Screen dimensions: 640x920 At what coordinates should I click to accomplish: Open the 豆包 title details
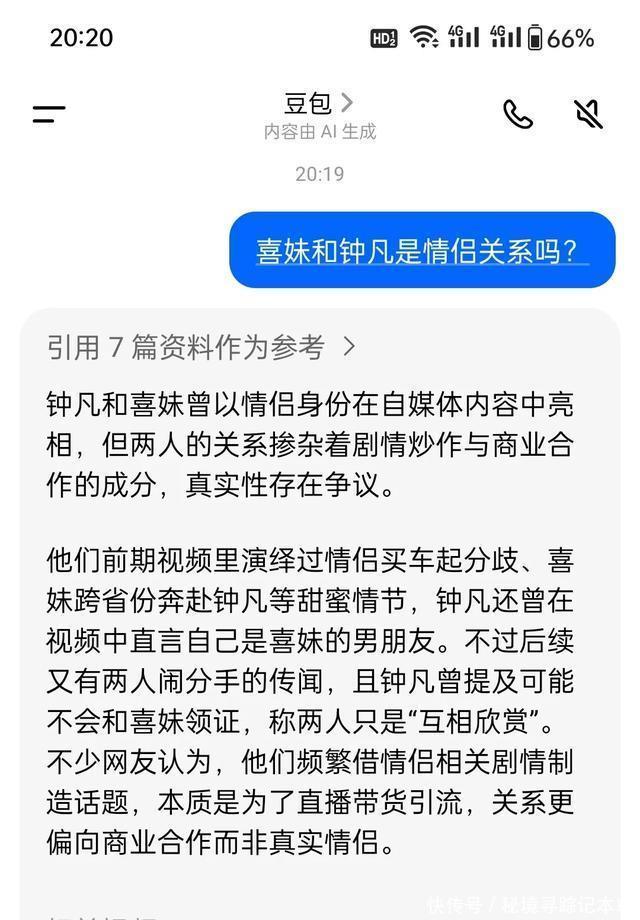coord(319,104)
